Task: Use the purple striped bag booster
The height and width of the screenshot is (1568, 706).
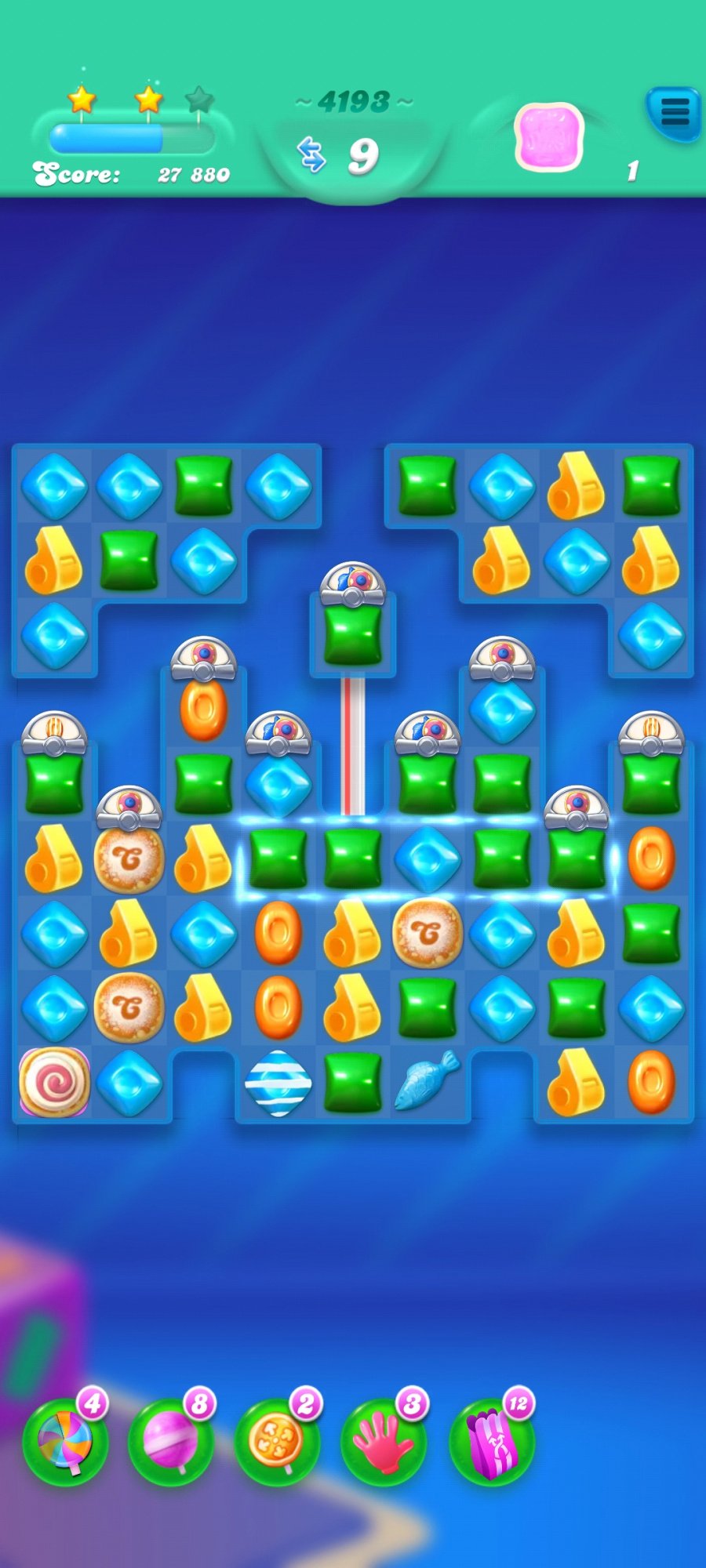Action: coord(491,1441)
